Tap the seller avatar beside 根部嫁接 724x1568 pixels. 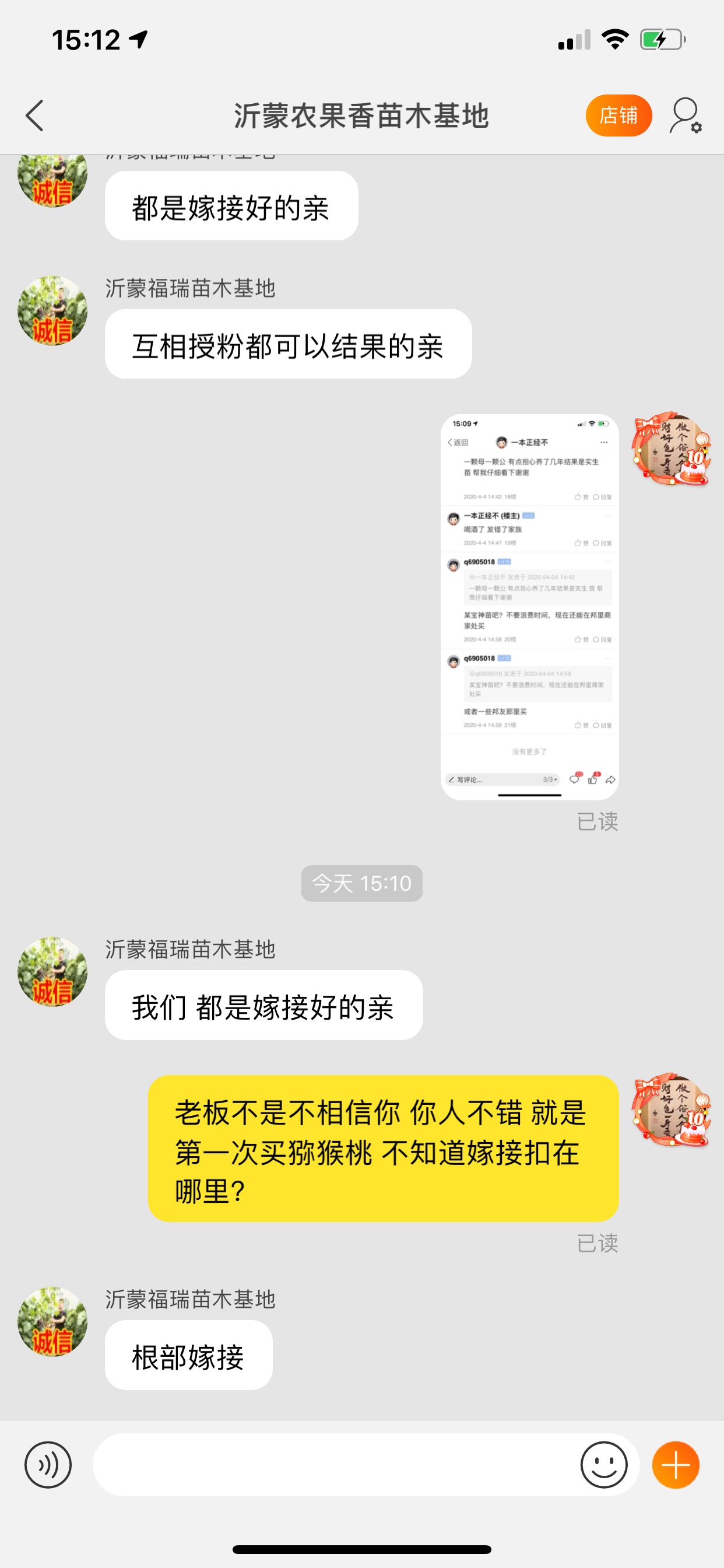(52, 1321)
